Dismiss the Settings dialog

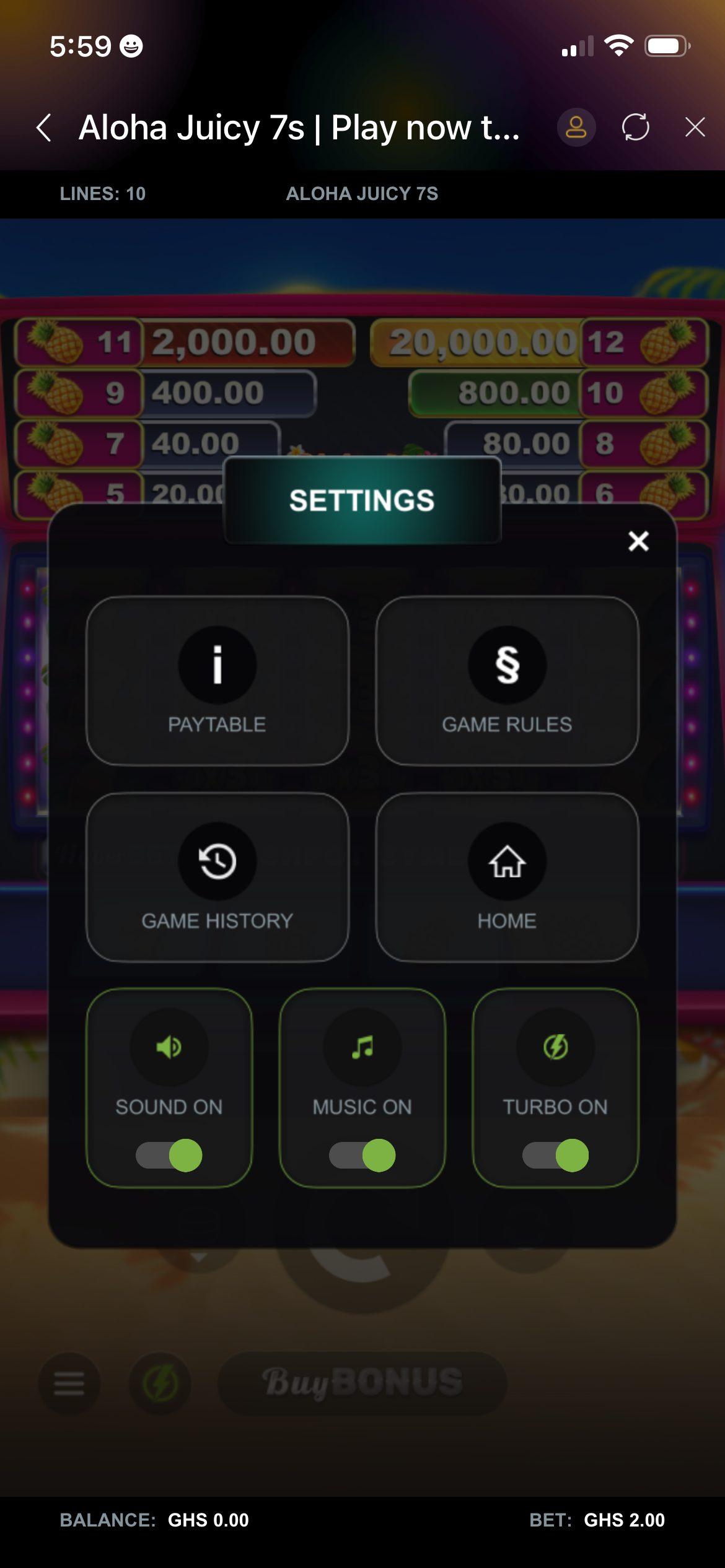click(x=638, y=541)
